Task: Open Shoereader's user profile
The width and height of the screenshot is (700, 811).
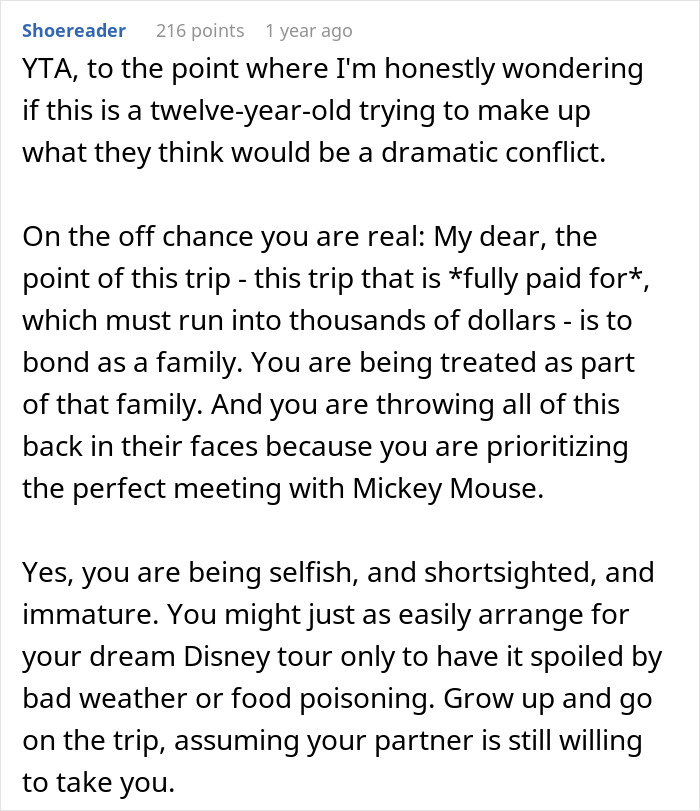Action: pos(74,31)
